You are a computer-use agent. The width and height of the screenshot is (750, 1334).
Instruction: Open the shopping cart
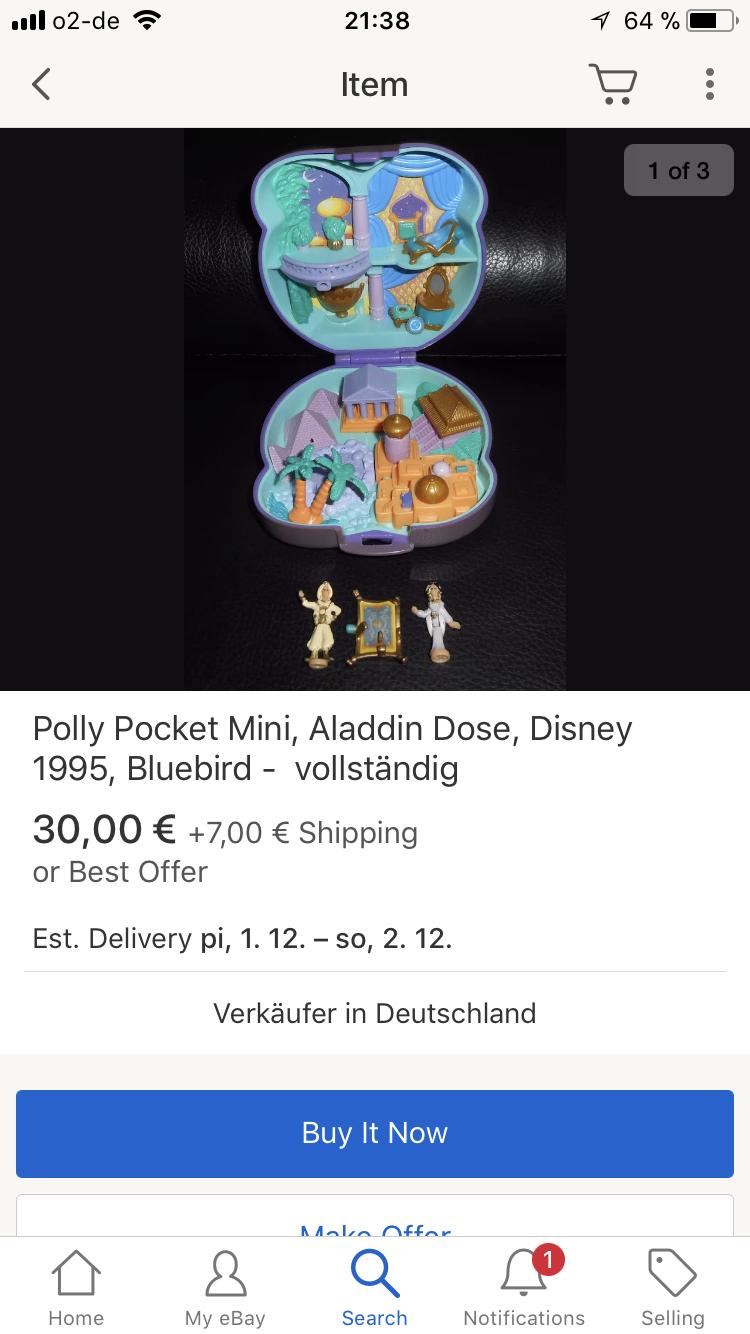tap(612, 85)
